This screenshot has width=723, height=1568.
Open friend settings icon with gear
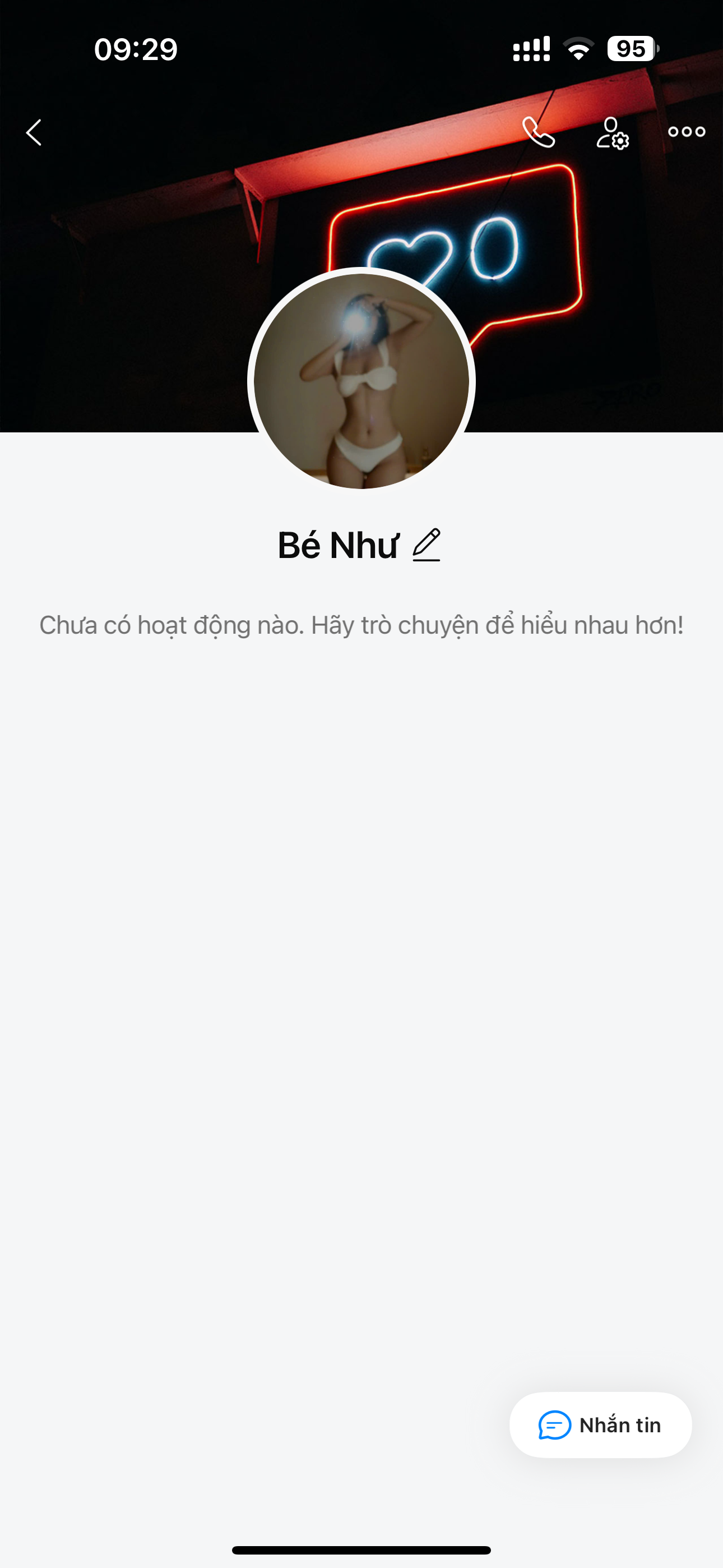click(611, 133)
